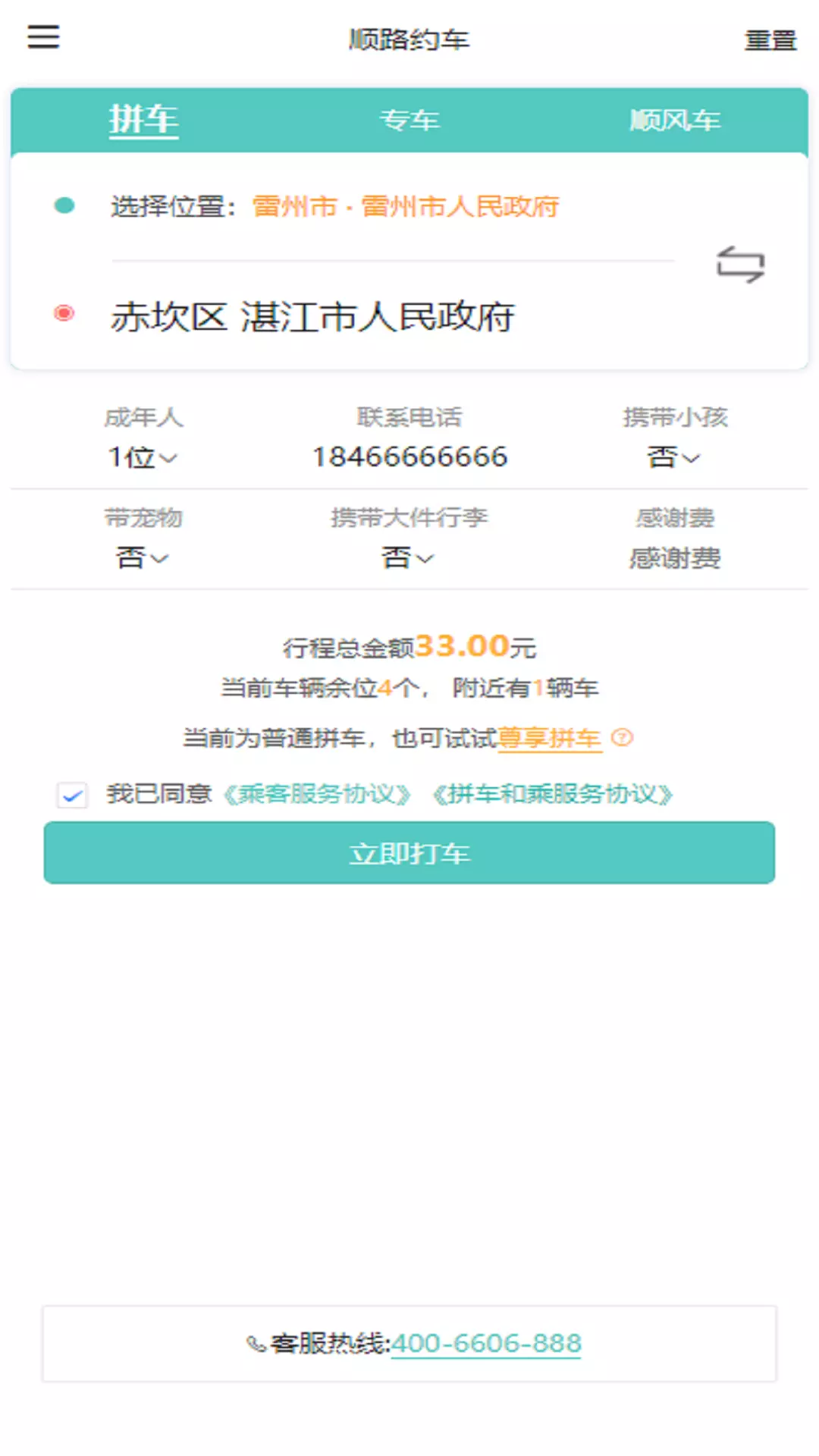Tap the 立即打车 button
This screenshot has width=819, height=1456.
point(409,852)
